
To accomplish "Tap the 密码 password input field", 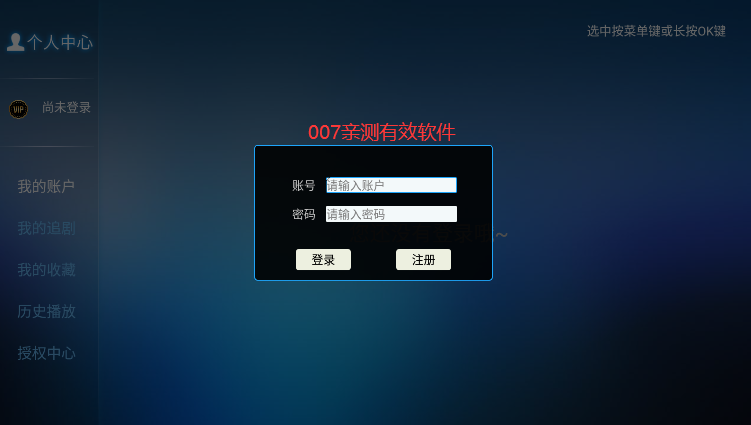I will (x=391, y=214).
